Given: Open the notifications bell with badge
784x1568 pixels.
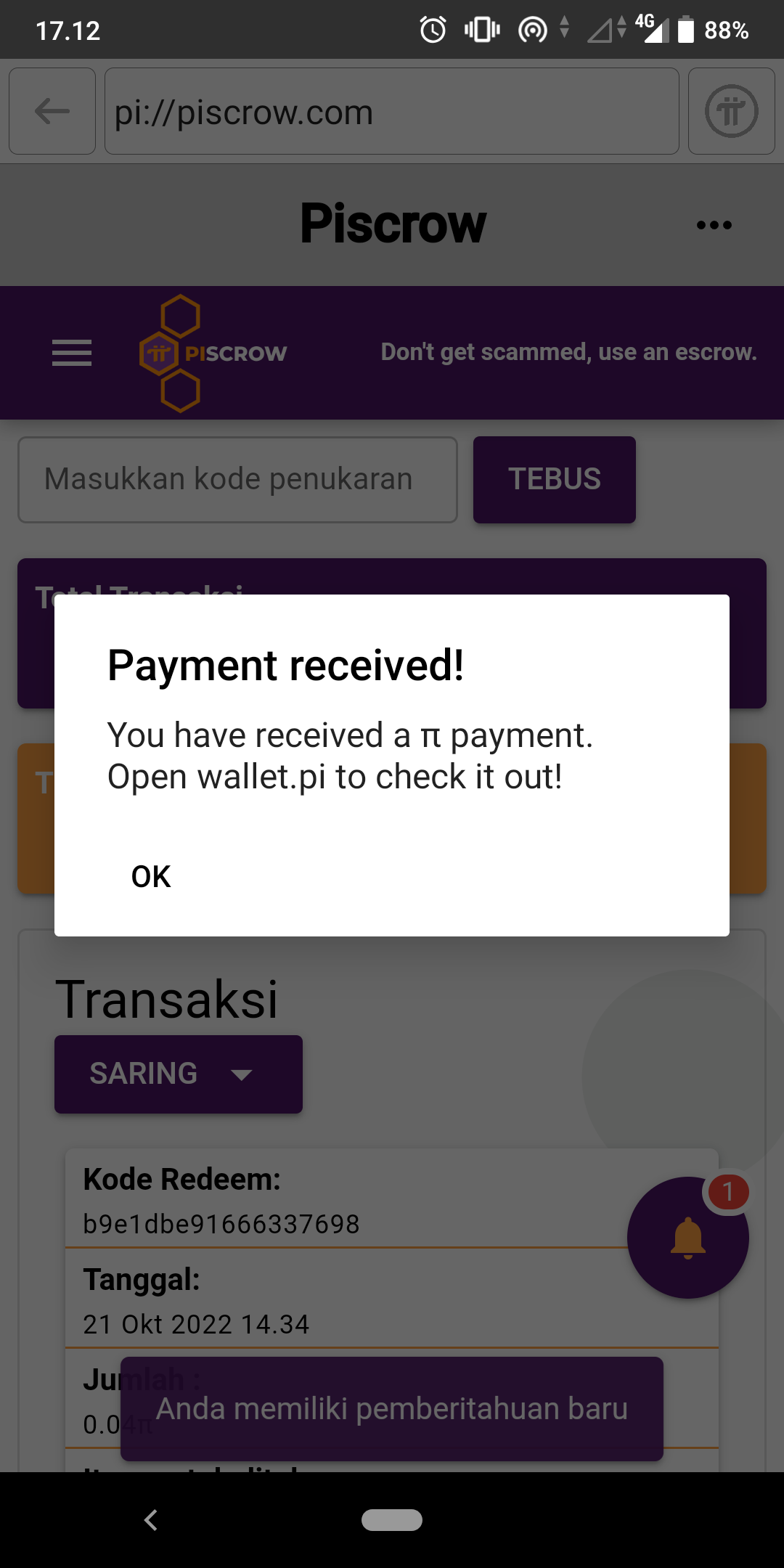Looking at the screenshot, I should (x=687, y=1236).
